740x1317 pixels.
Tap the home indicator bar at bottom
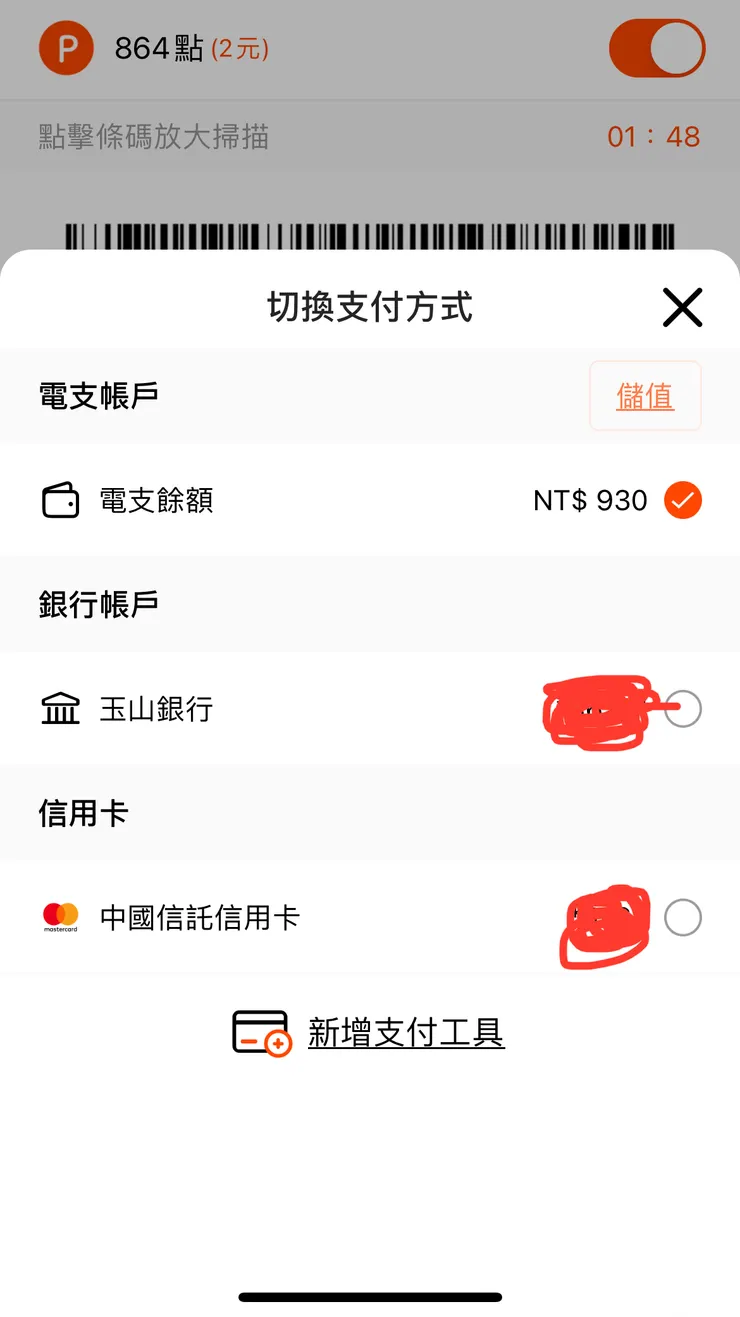(x=370, y=1297)
